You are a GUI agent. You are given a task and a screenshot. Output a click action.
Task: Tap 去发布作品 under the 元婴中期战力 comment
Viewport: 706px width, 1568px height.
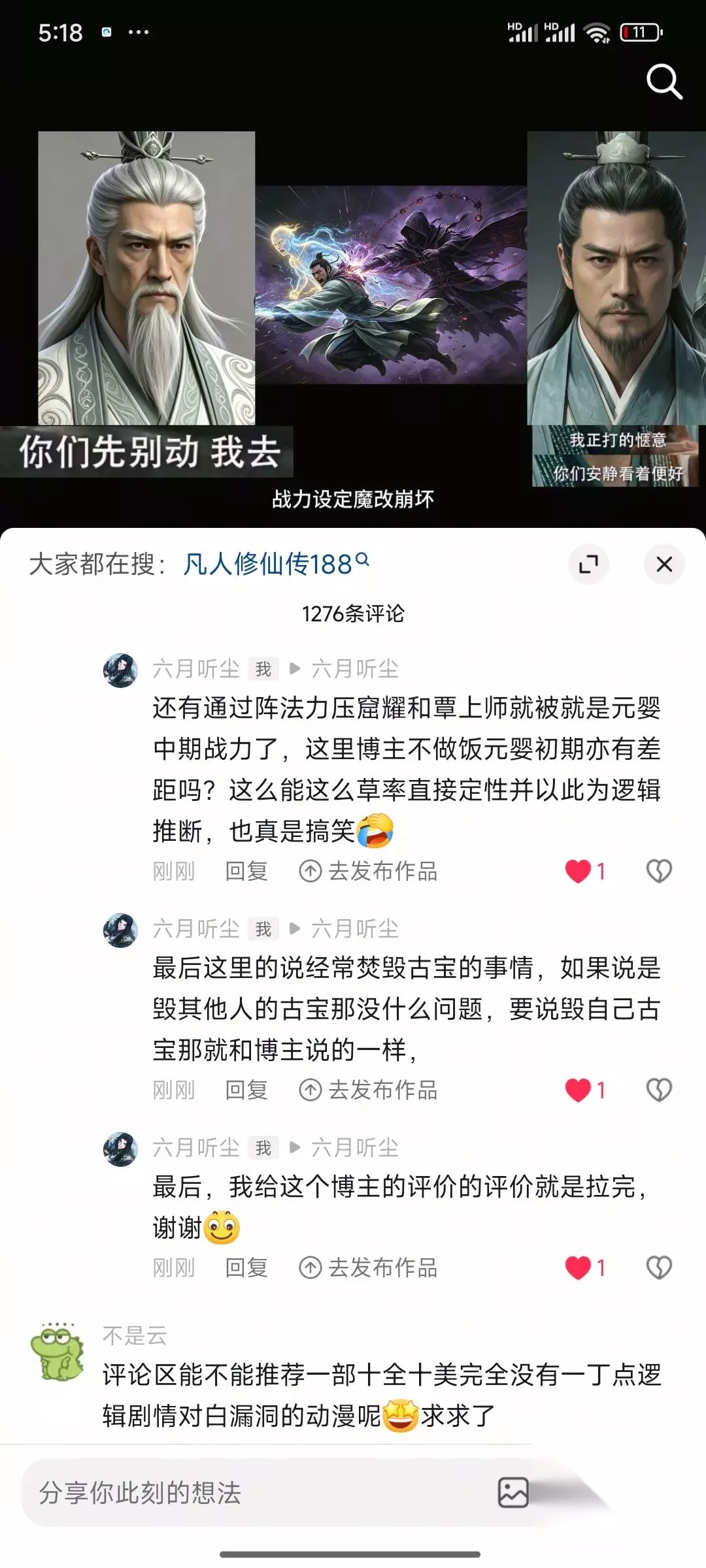[368, 872]
